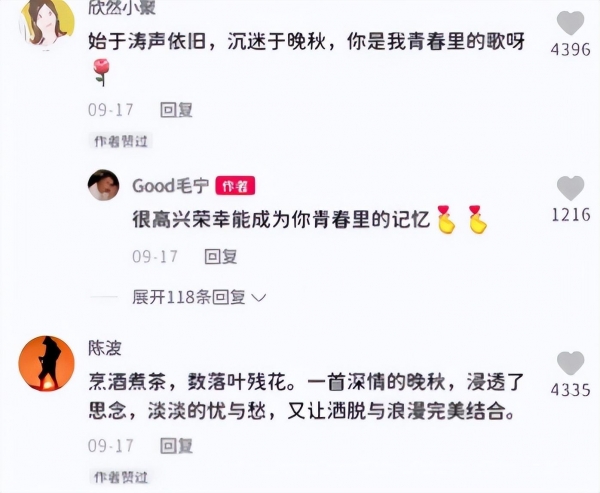Open Good毛宁's profile avatar
600x493 pixels.
(104, 185)
